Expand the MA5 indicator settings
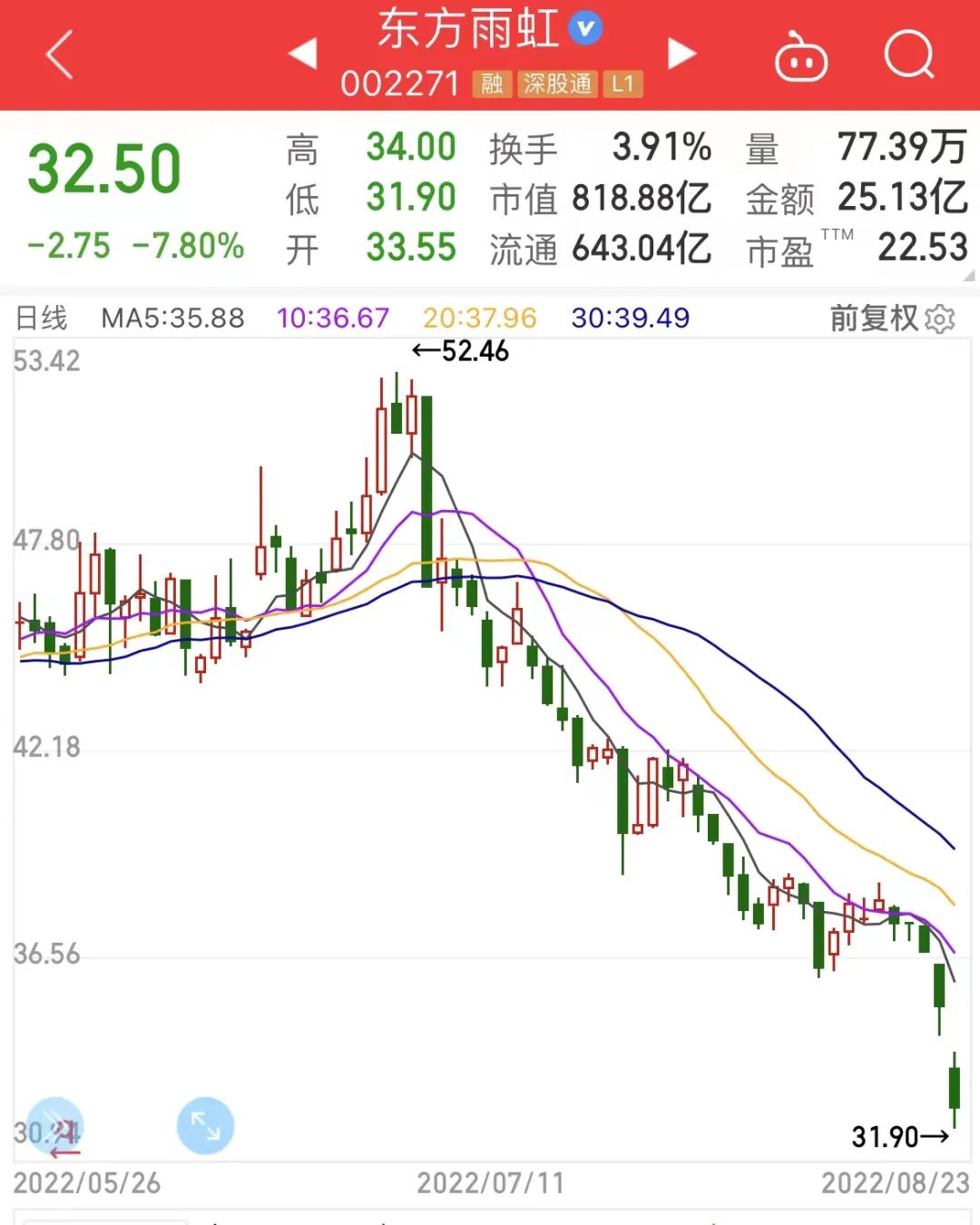Screen dimensions: 980x1225 [172, 319]
